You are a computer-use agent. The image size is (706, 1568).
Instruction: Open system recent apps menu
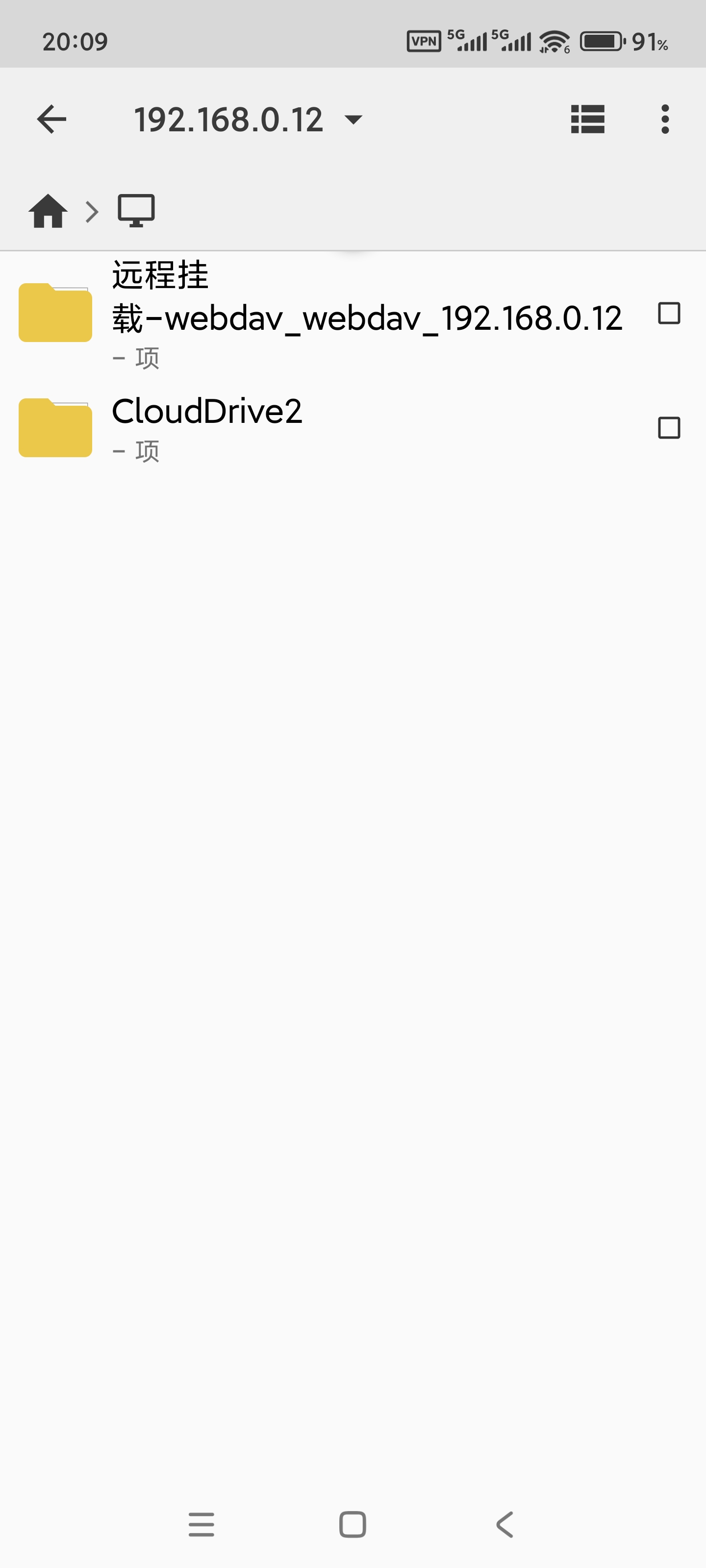click(201, 1525)
